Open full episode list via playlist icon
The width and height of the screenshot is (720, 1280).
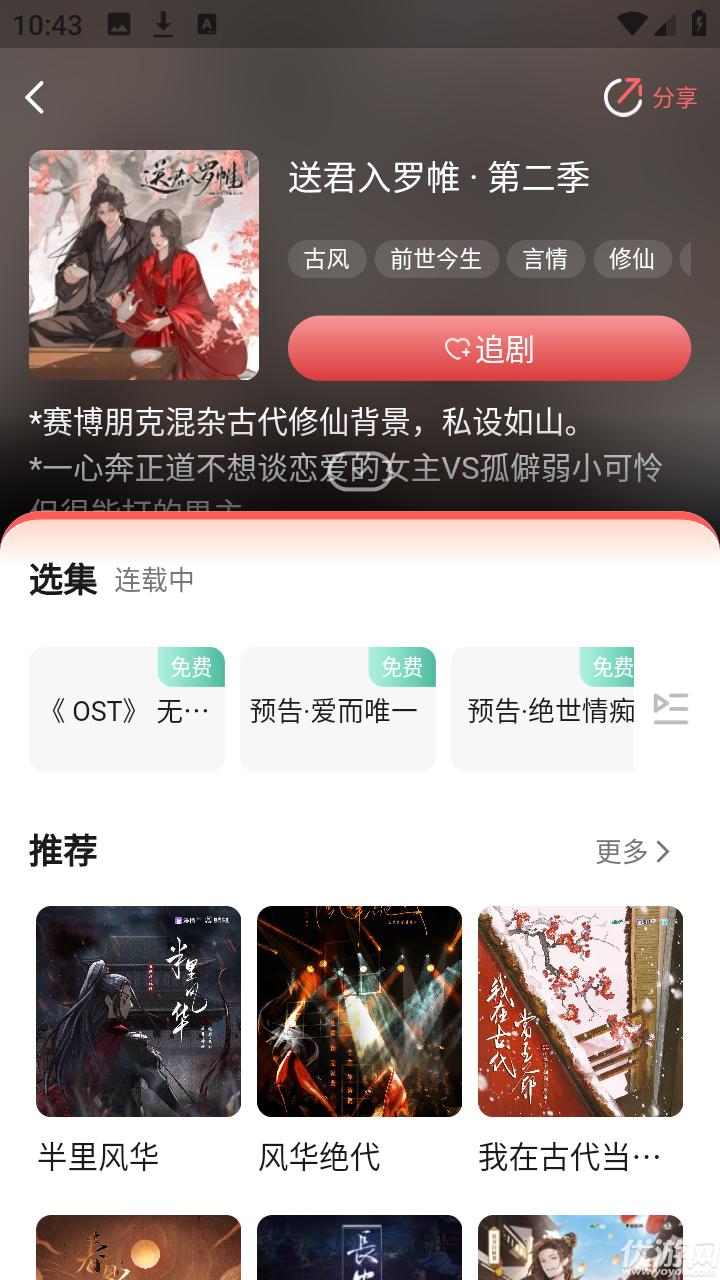click(671, 709)
